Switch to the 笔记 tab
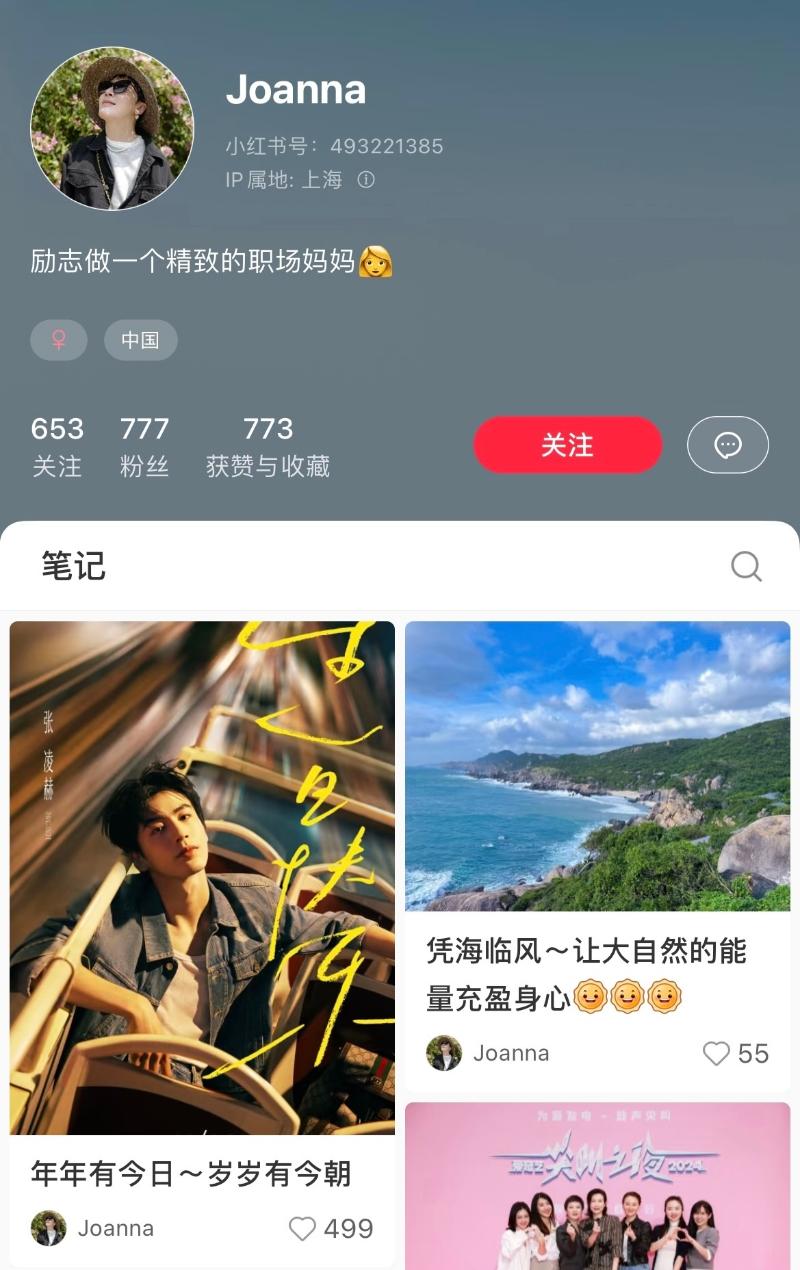Image resolution: width=800 pixels, height=1270 pixels. pyautogui.click(x=74, y=566)
